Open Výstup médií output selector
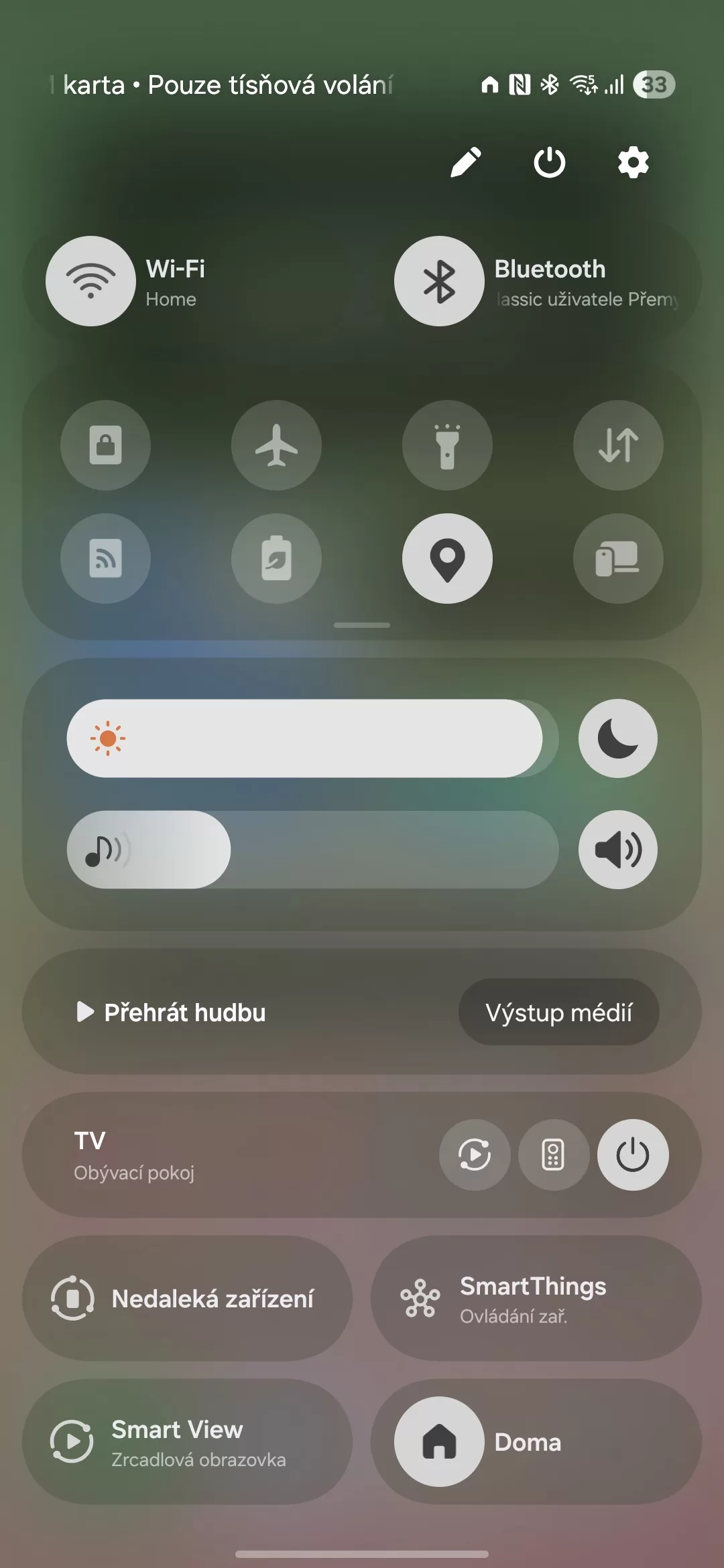The width and height of the screenshot is (724, 1568). (x=558, y=1012)
